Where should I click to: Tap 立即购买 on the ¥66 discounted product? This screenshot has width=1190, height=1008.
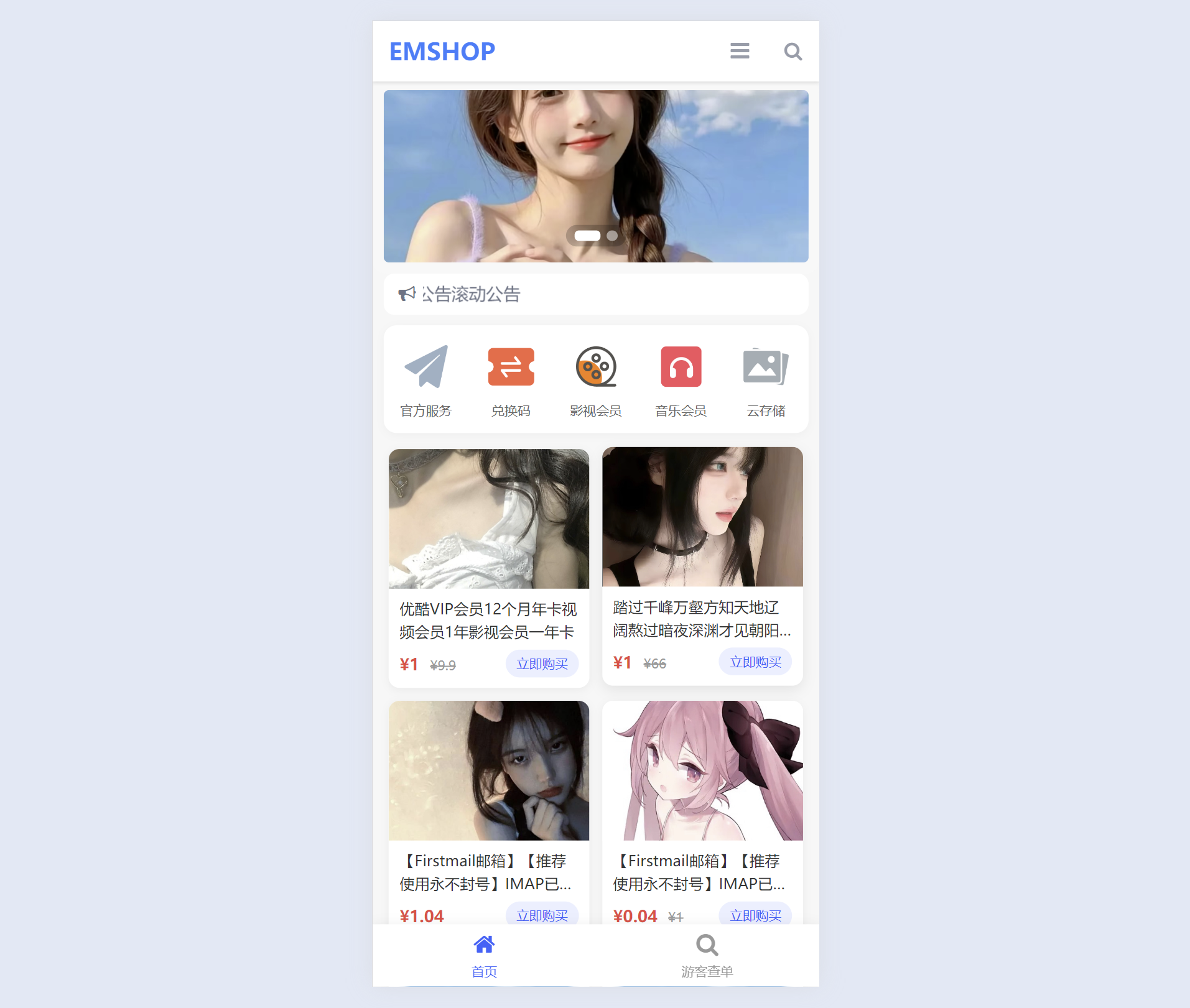(755, 662)
